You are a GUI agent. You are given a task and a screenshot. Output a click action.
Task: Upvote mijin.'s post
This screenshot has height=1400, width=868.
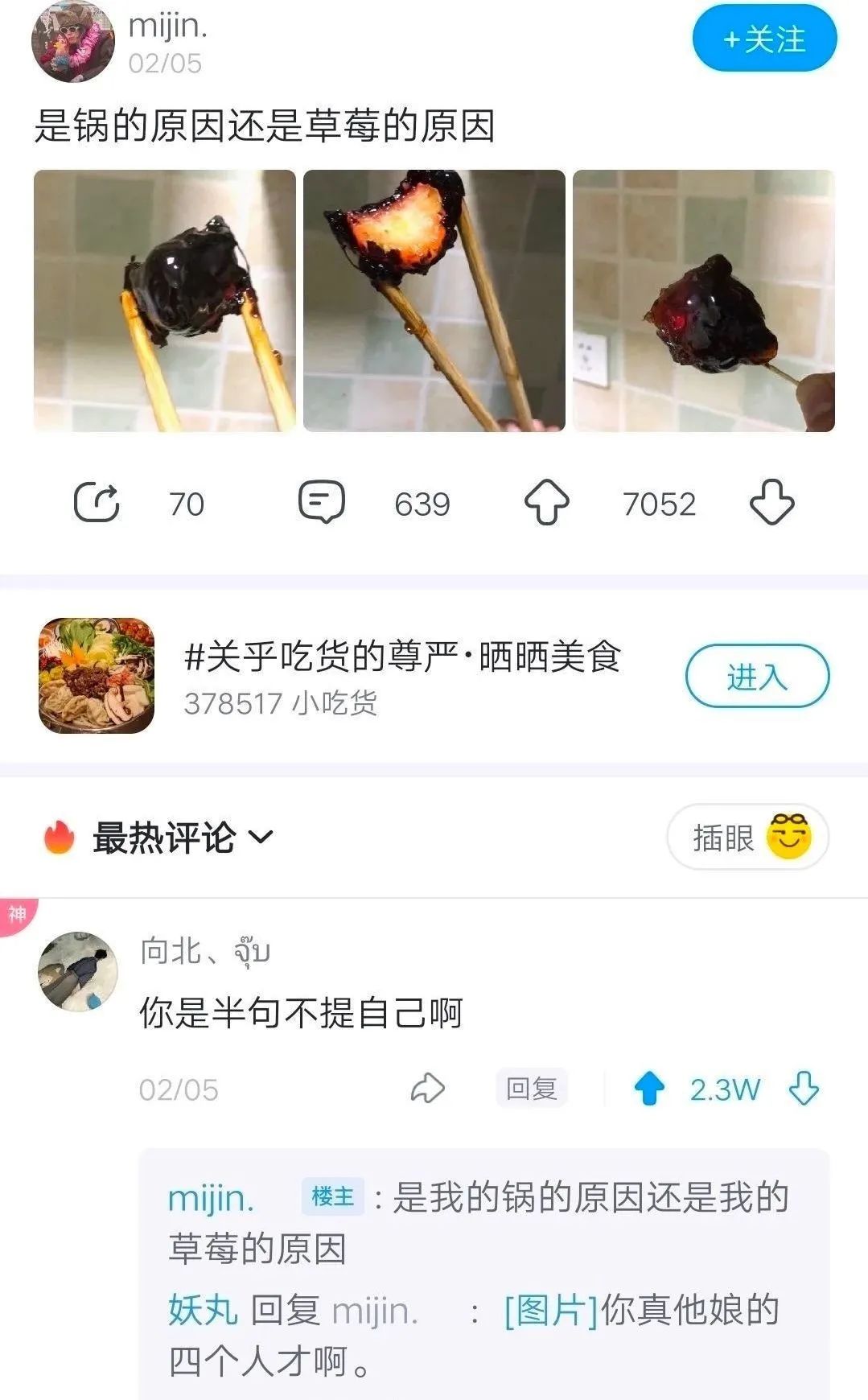pyautogui.click(x=547, y=503)
